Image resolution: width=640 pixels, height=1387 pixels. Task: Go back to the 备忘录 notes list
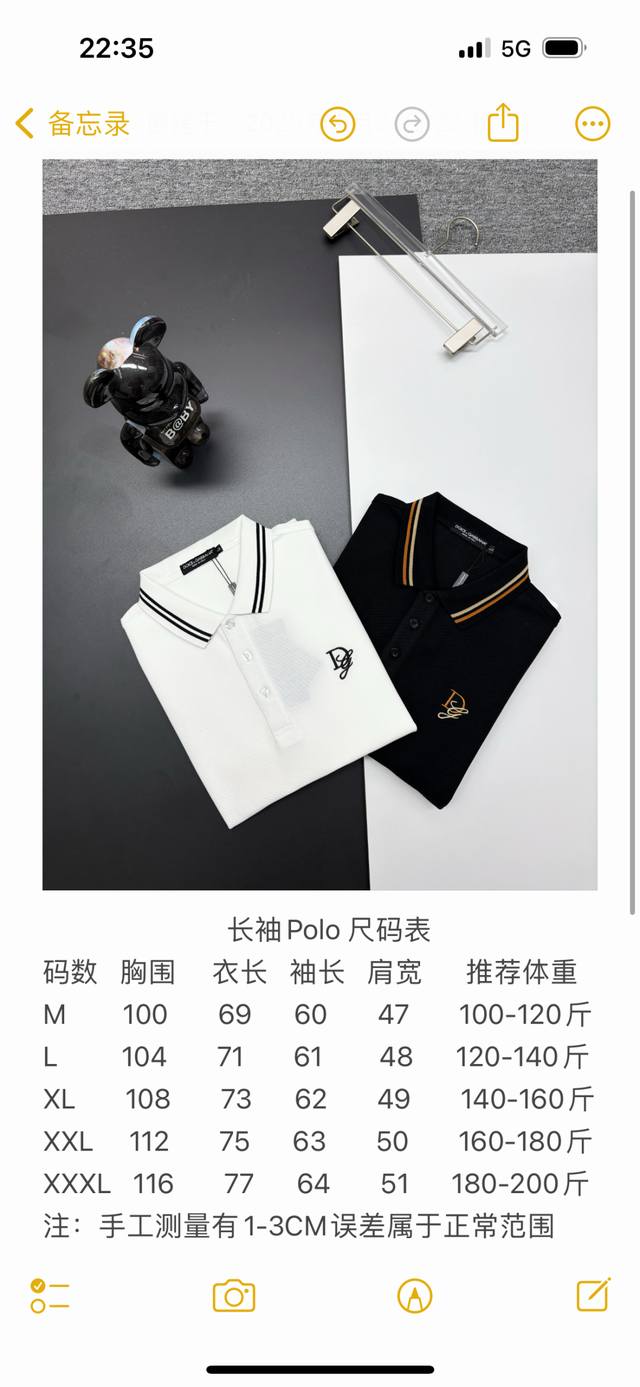click(73, 124)
